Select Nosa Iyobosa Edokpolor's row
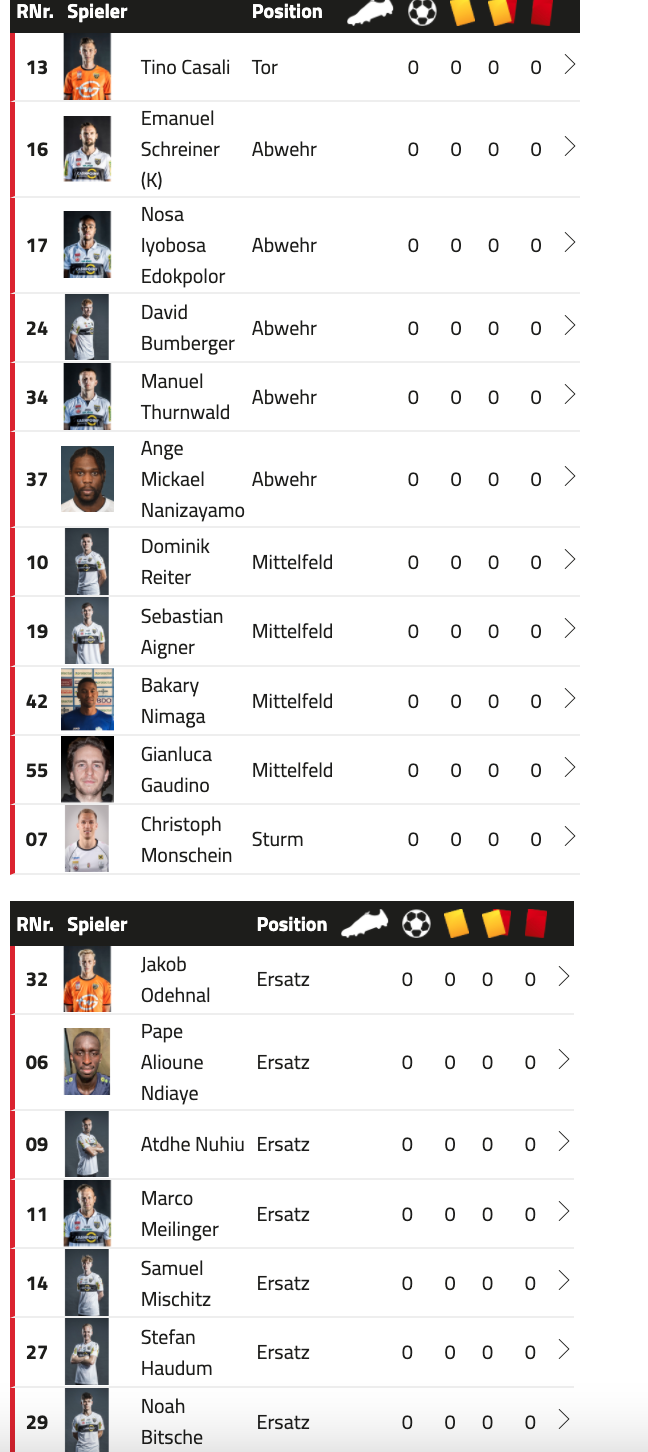The width and height of the screenshot is (648, 1452). (x=295, y=245)
